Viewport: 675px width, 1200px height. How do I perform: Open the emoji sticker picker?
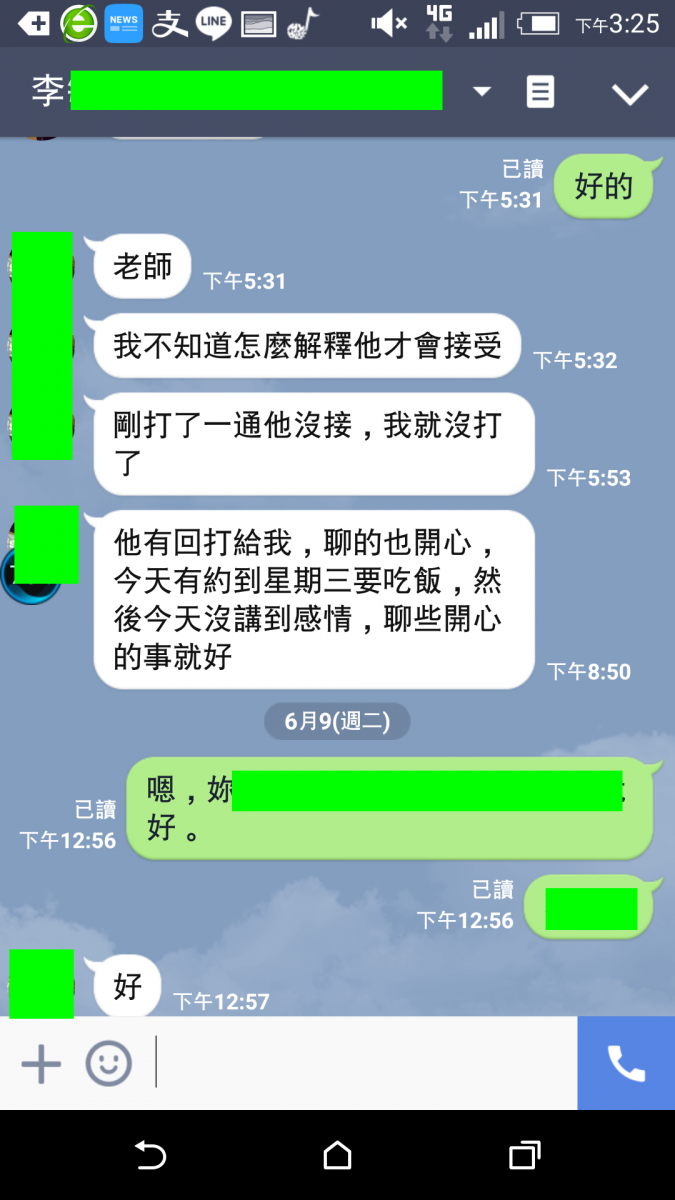pos(108,1064)
